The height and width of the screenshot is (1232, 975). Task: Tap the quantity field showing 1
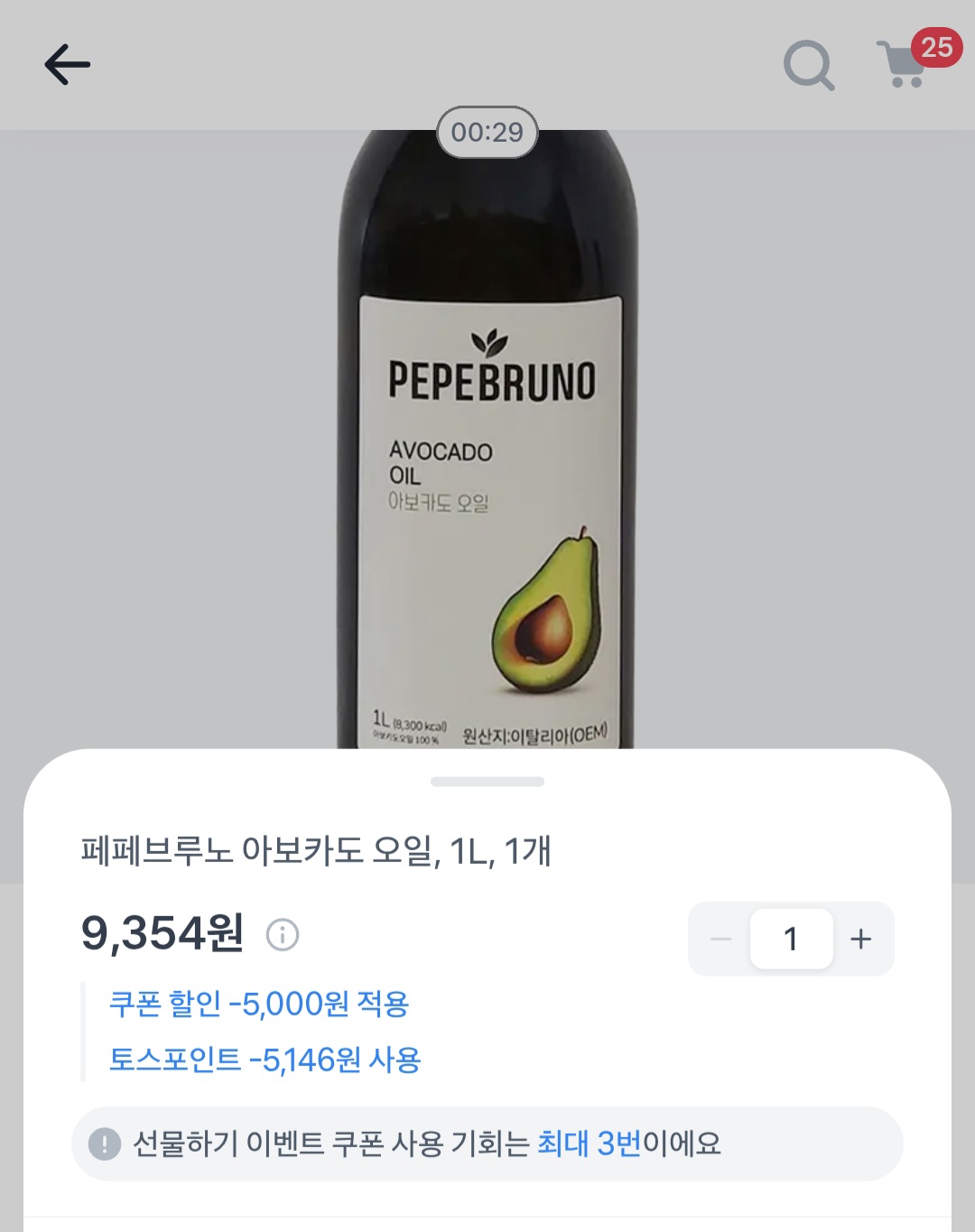point(791,939)
